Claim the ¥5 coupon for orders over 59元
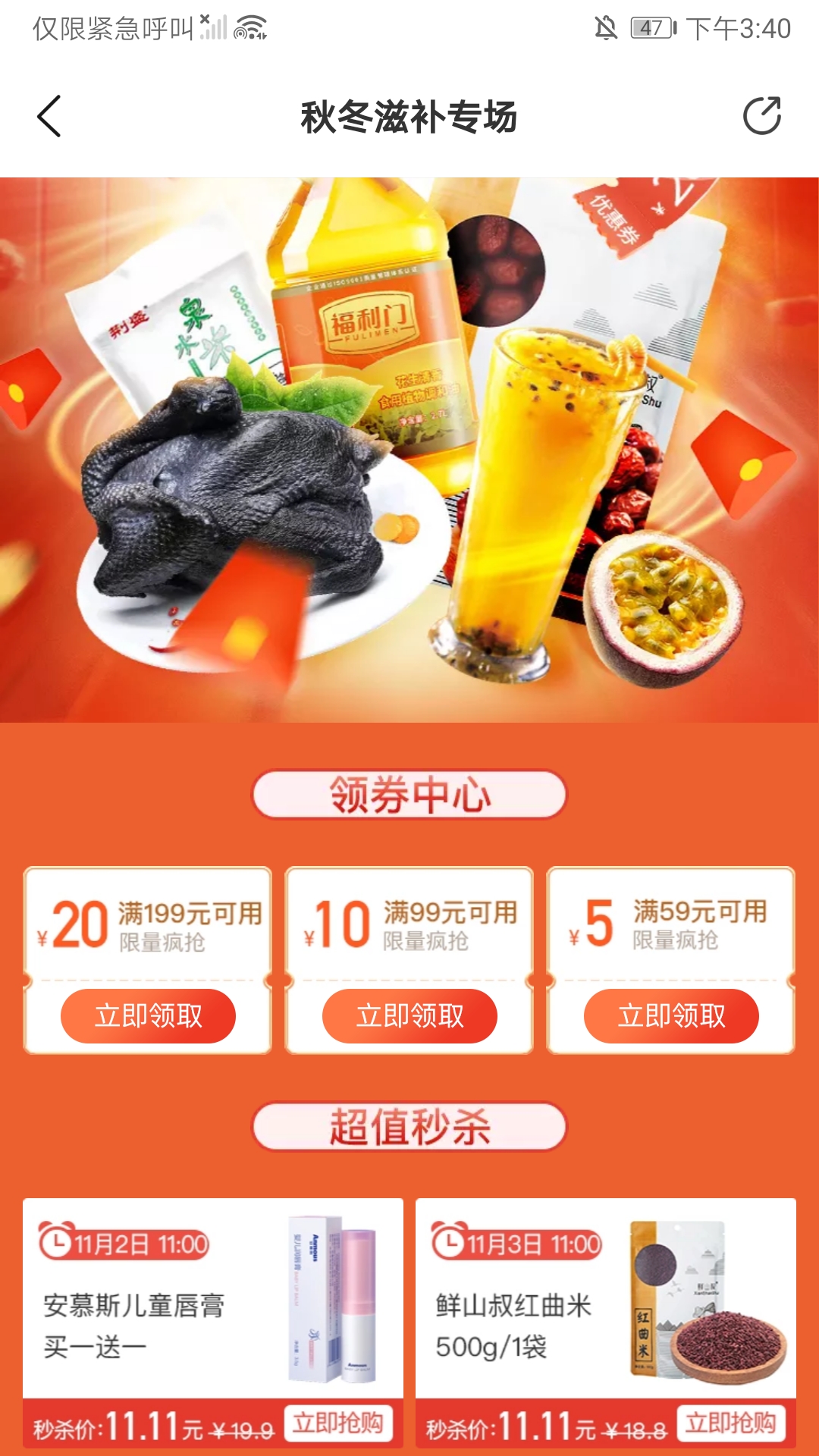819x1456 pixels. (671, 1015)
